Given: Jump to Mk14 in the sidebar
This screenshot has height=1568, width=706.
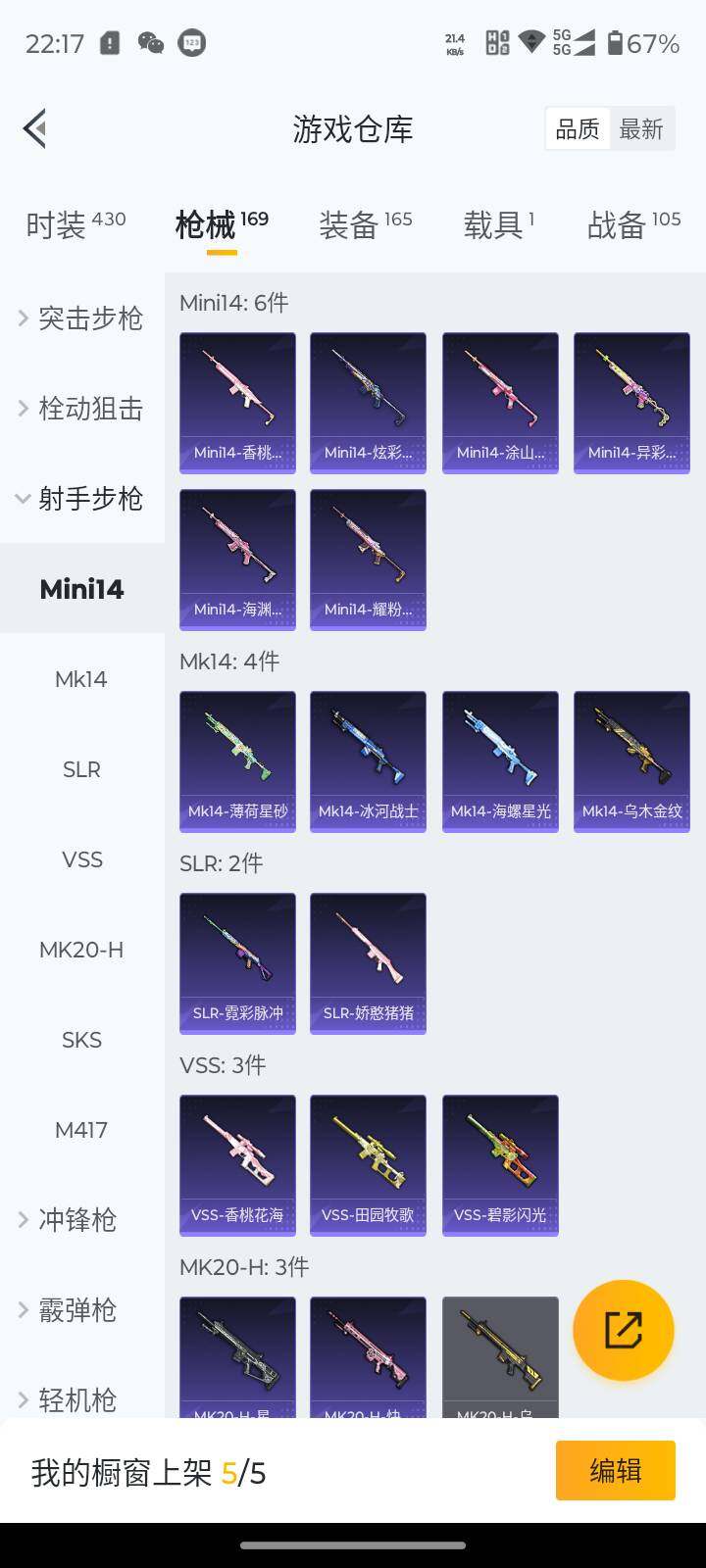Looking at the screenshot, I should coord(81,679).
